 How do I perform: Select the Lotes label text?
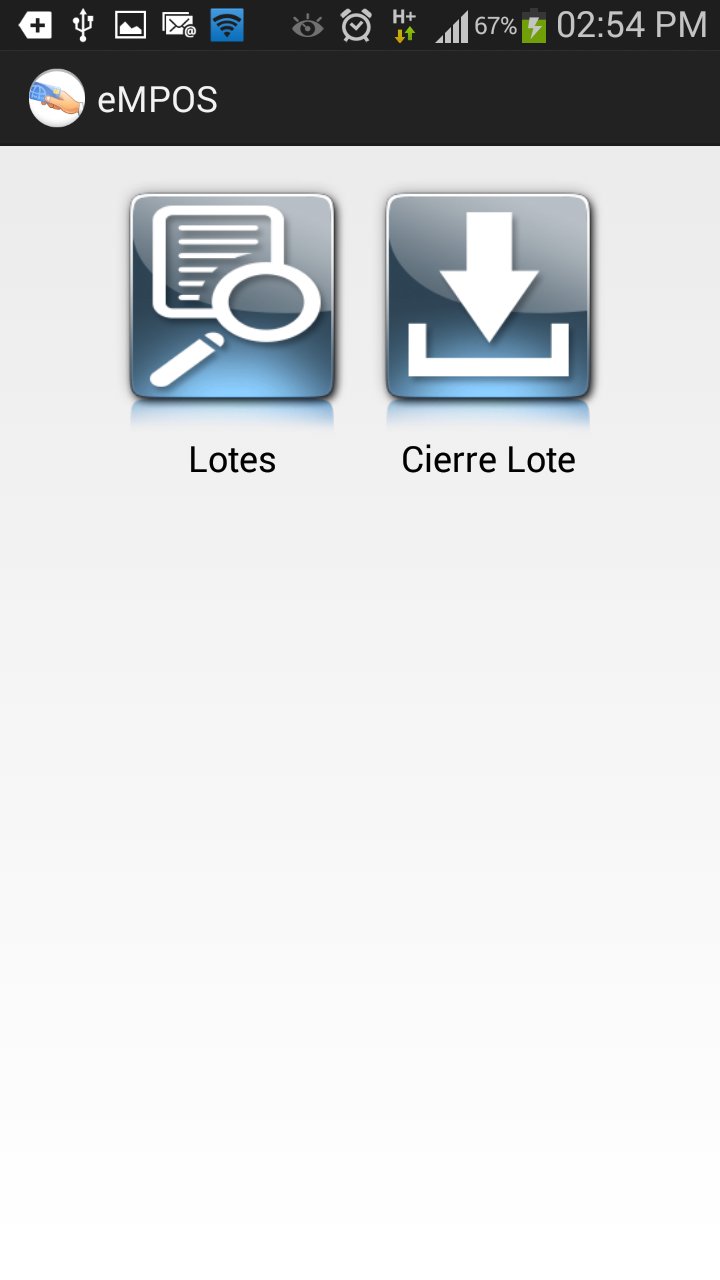tap(232, 459)
